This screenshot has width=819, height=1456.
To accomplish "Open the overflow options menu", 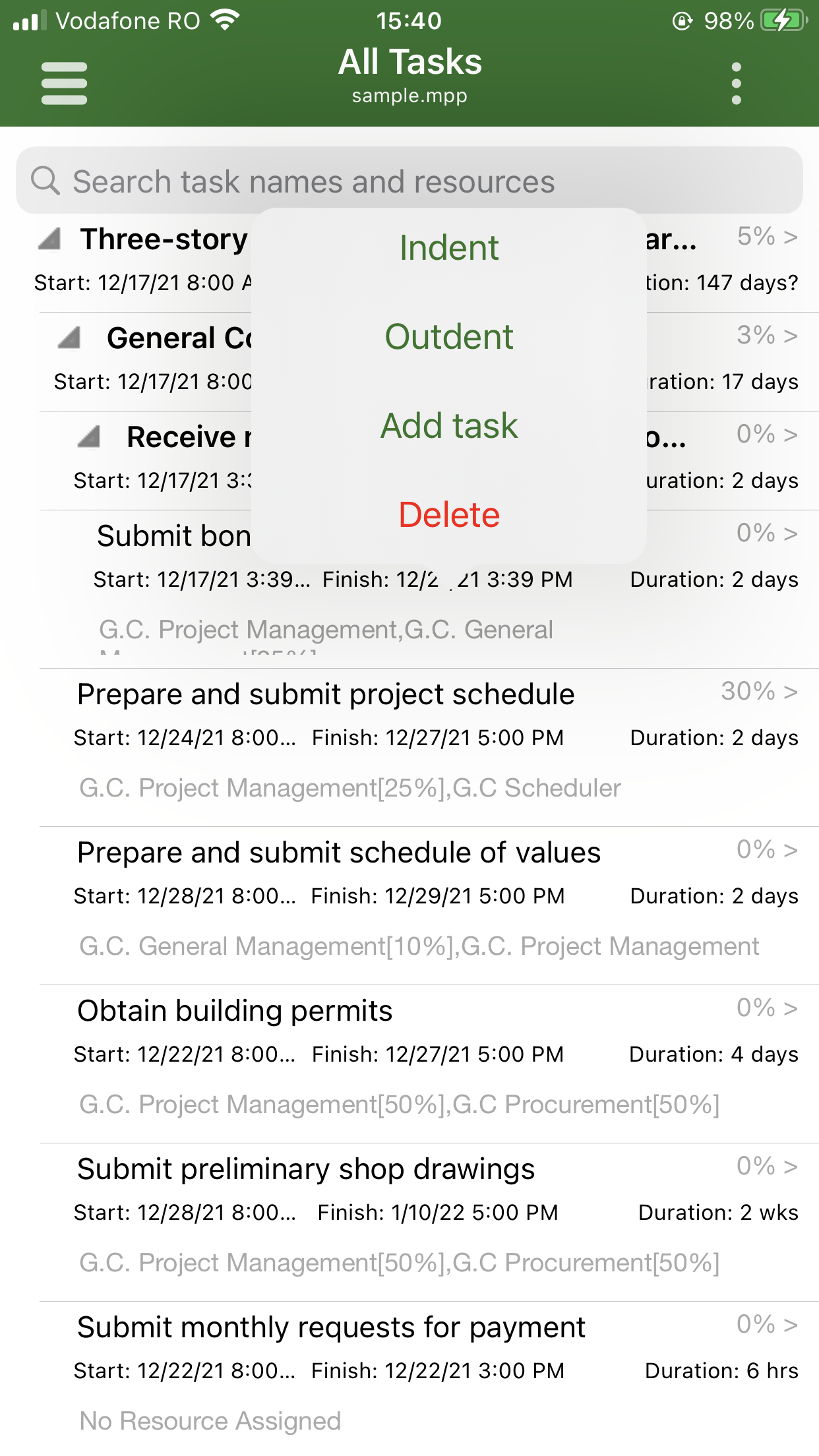I will (x=737, y=82).
